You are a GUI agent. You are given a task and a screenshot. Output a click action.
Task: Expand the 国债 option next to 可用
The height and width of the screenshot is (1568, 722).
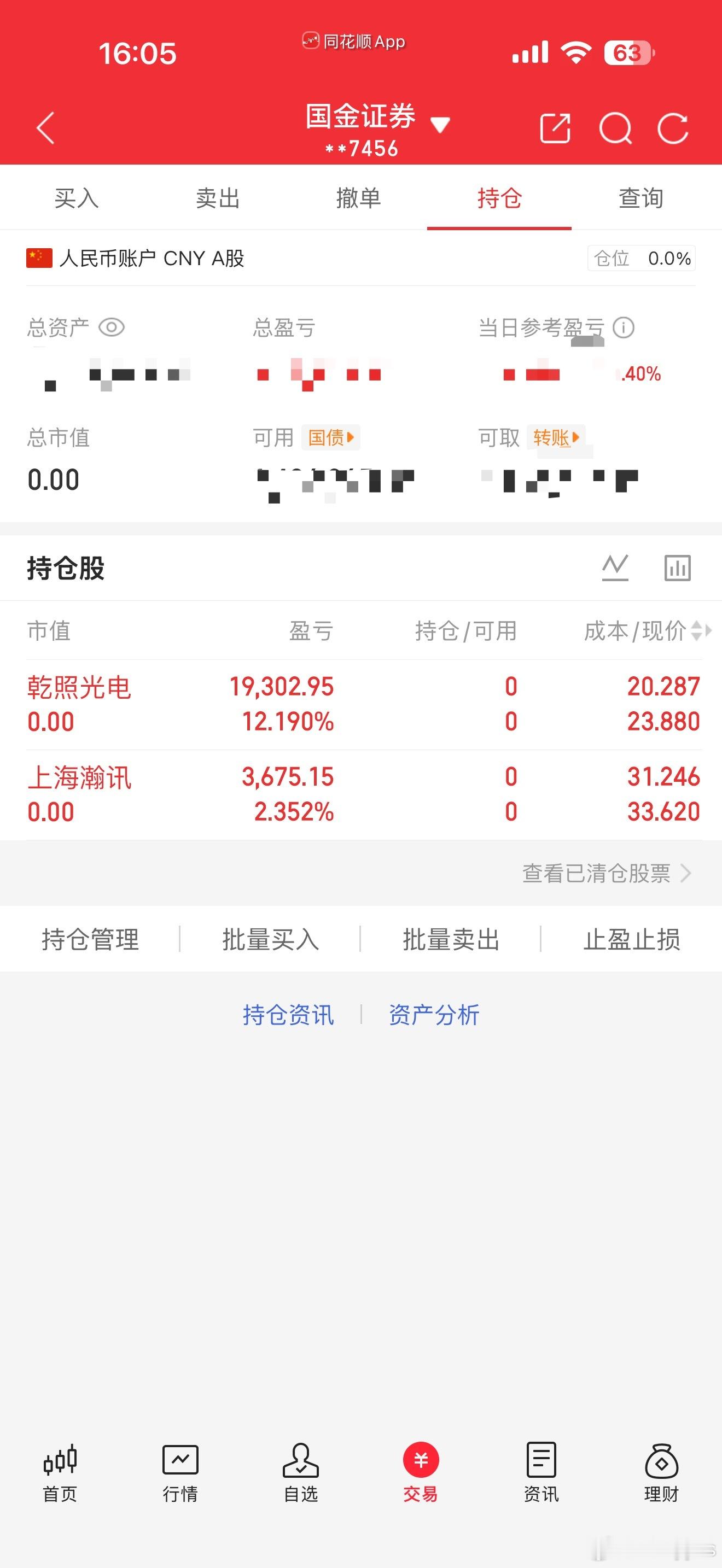coord(329,438)
